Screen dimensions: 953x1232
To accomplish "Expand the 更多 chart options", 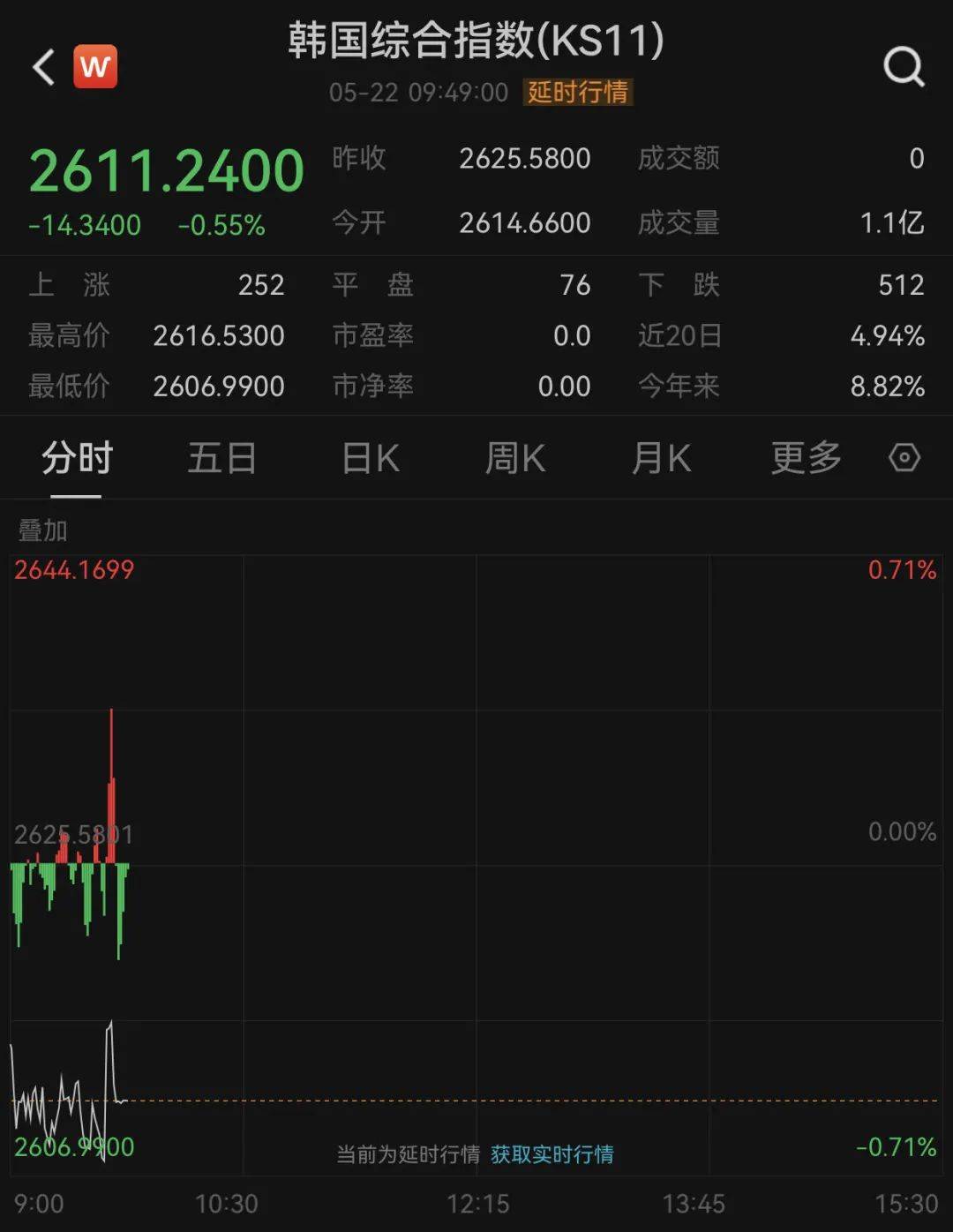I will click(806, 459).
